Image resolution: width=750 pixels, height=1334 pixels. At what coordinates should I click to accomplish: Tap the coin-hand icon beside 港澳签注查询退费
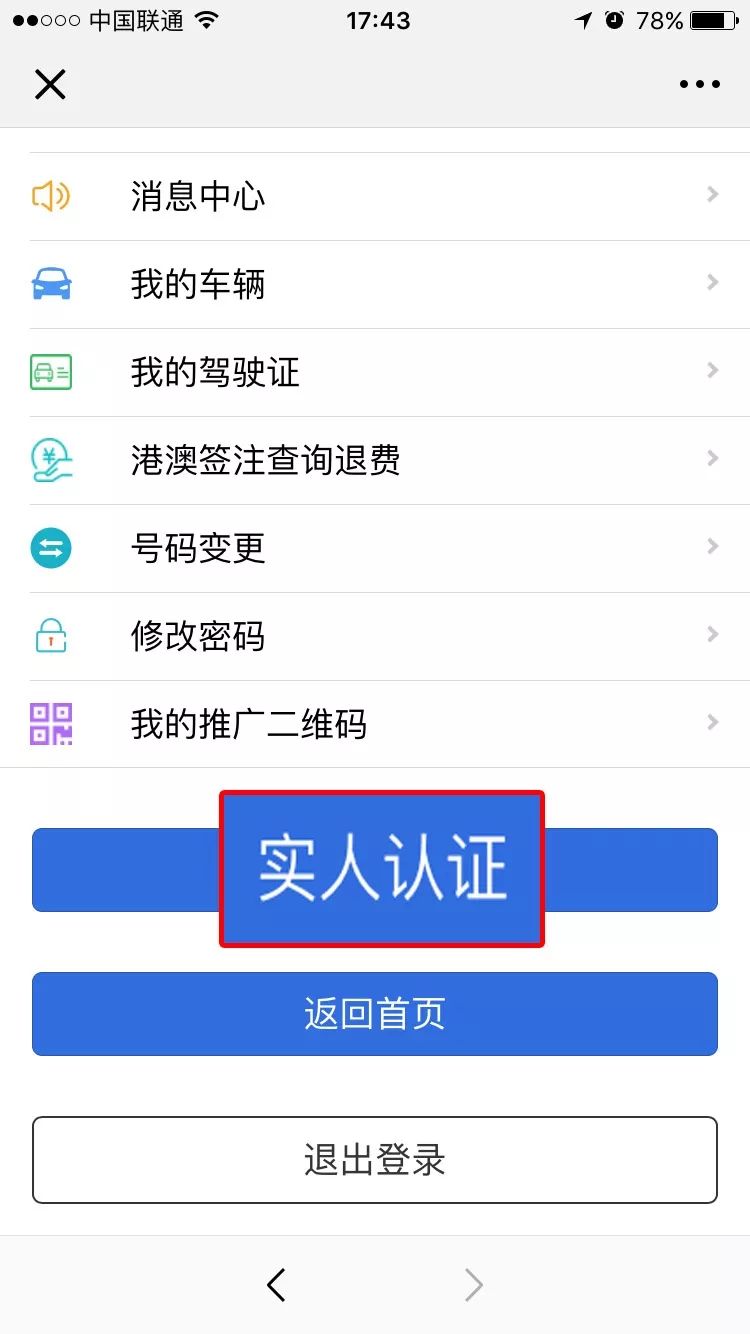tap(52, 459)
